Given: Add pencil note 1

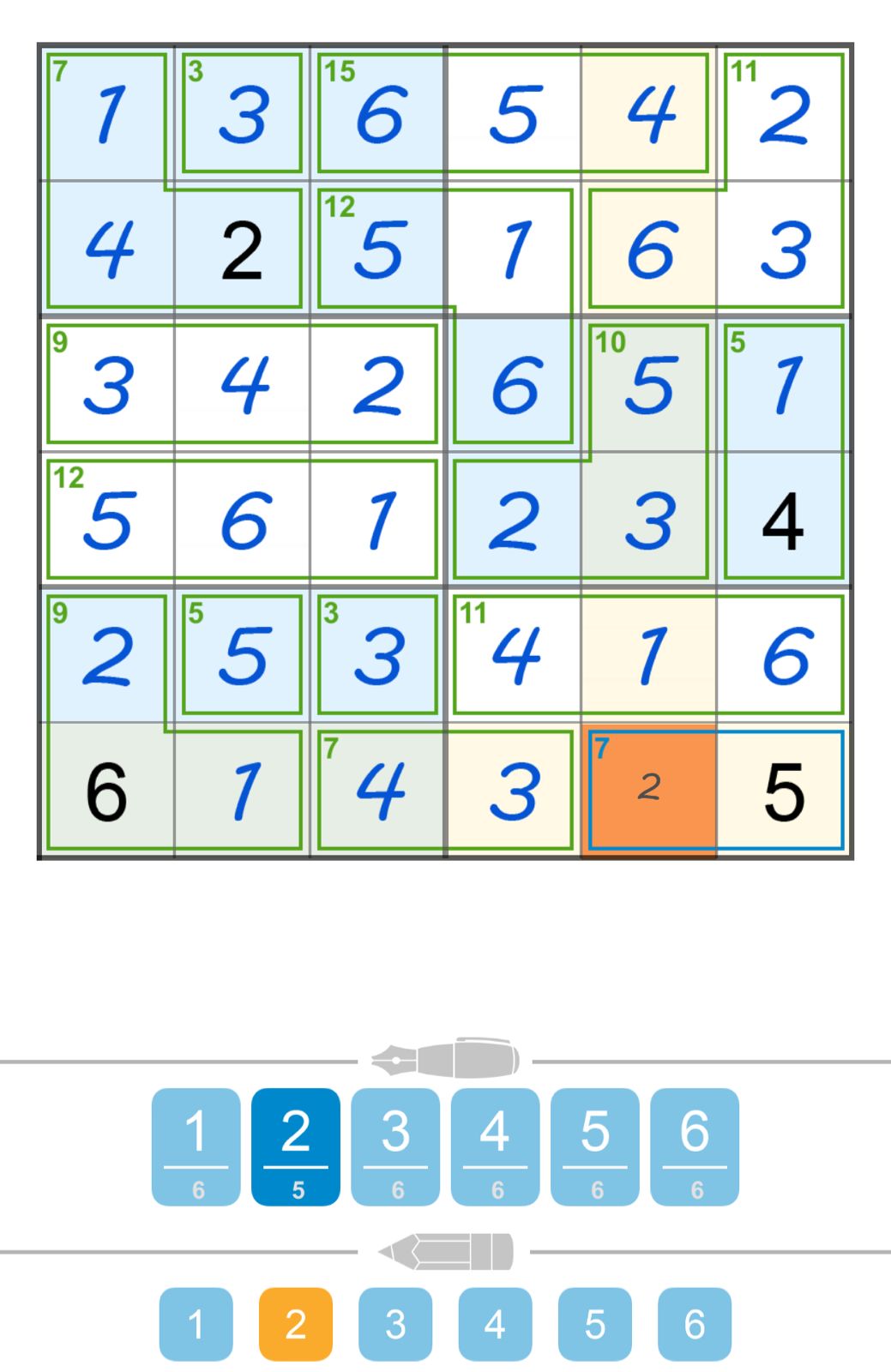Looking at the screenshot, I should click(196, 1324).
